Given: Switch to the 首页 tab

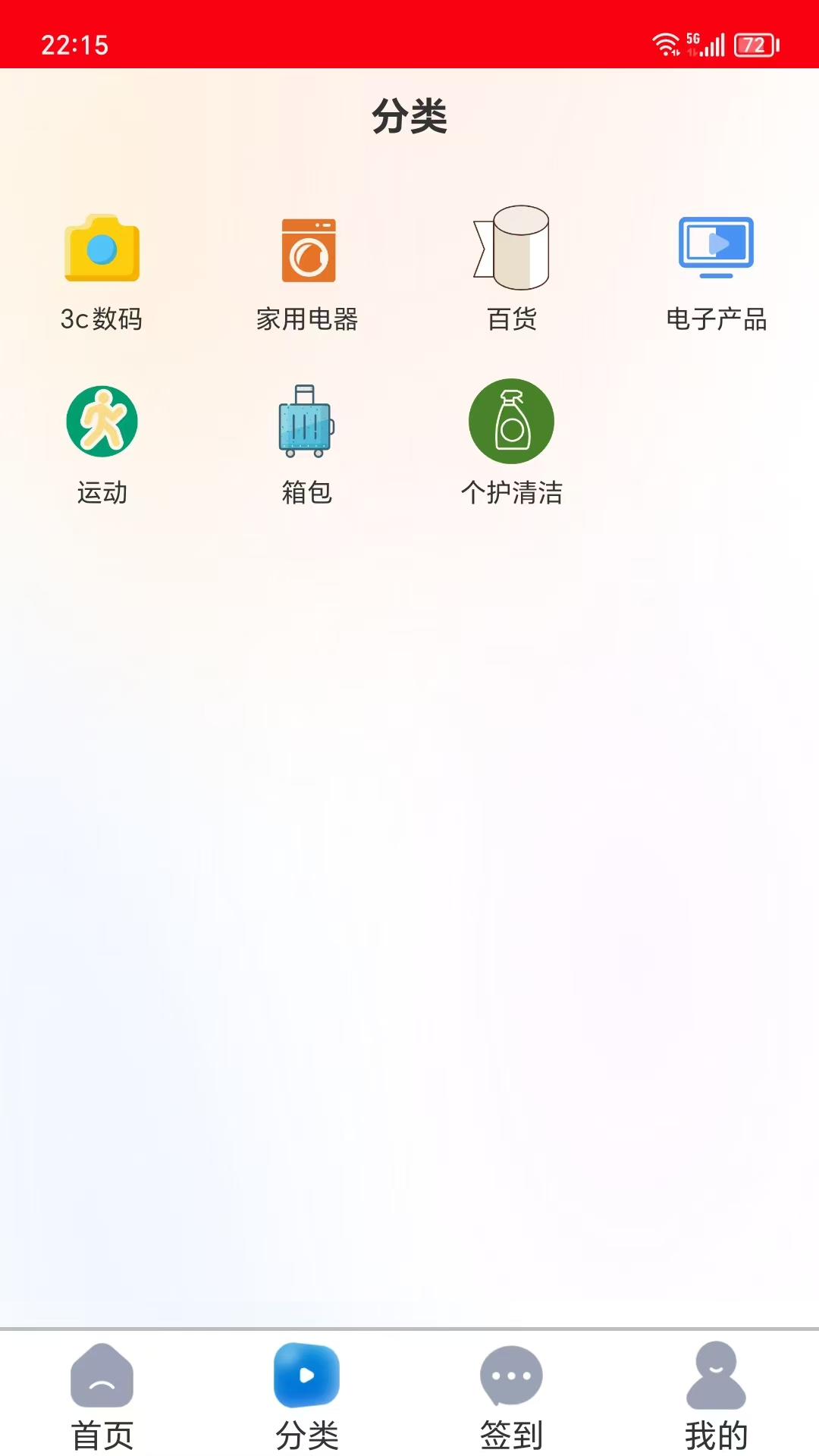Looking at the screenshot, I should (x=102, y=1395).
